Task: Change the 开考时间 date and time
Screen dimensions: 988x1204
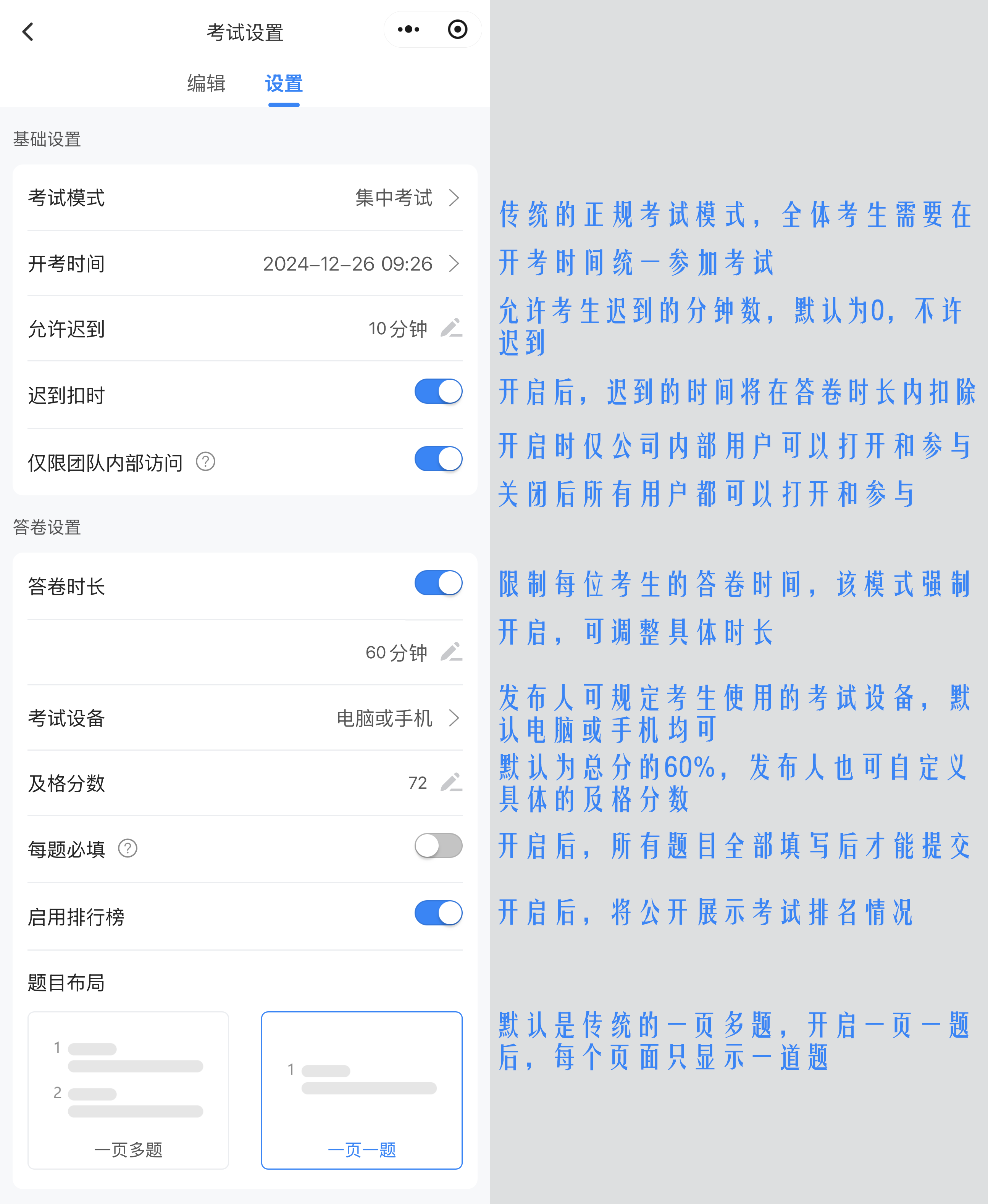Action: click(245, 263)
